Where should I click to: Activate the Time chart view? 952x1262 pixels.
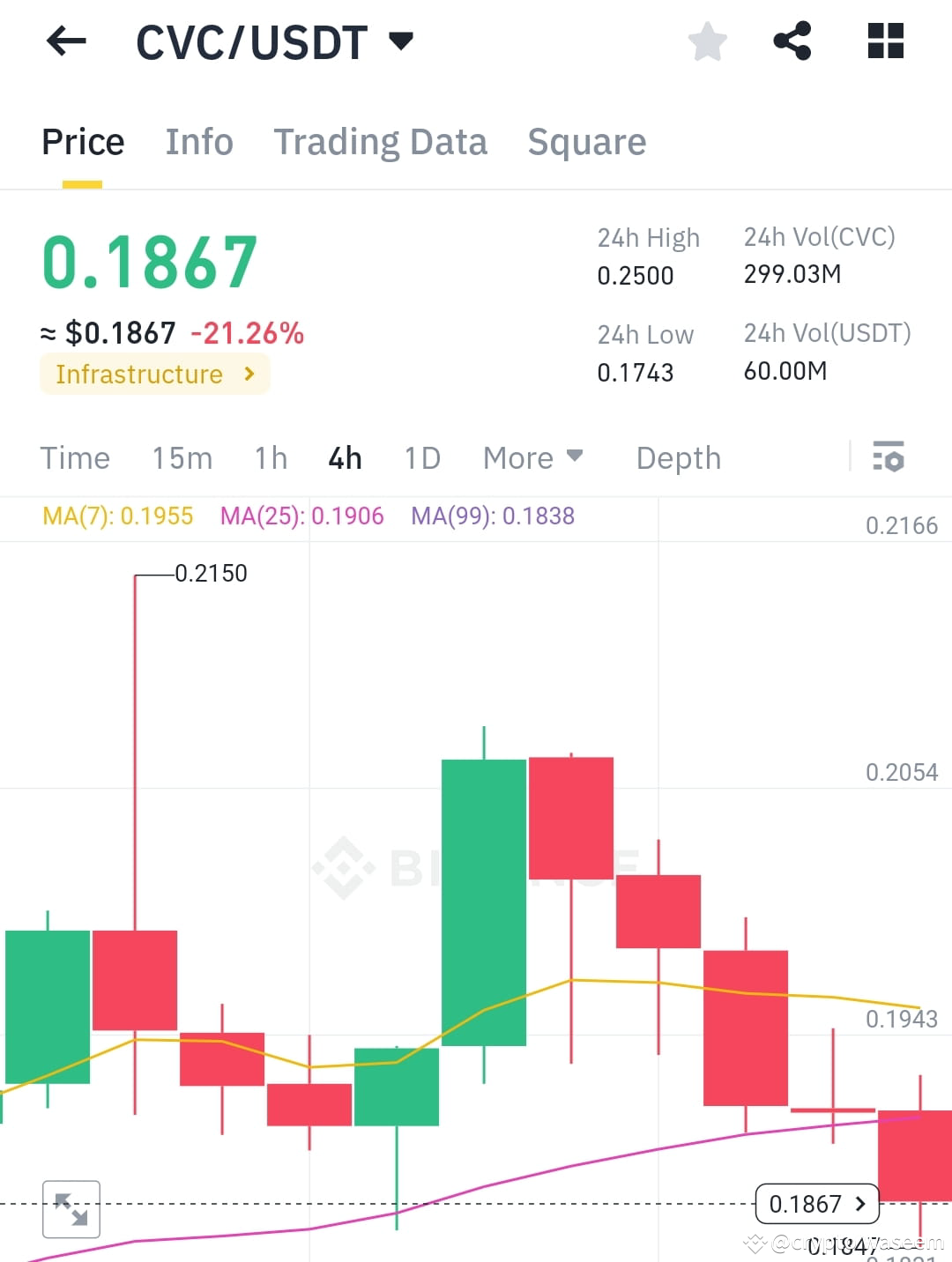pyautogui.click(x=75, y=457)
